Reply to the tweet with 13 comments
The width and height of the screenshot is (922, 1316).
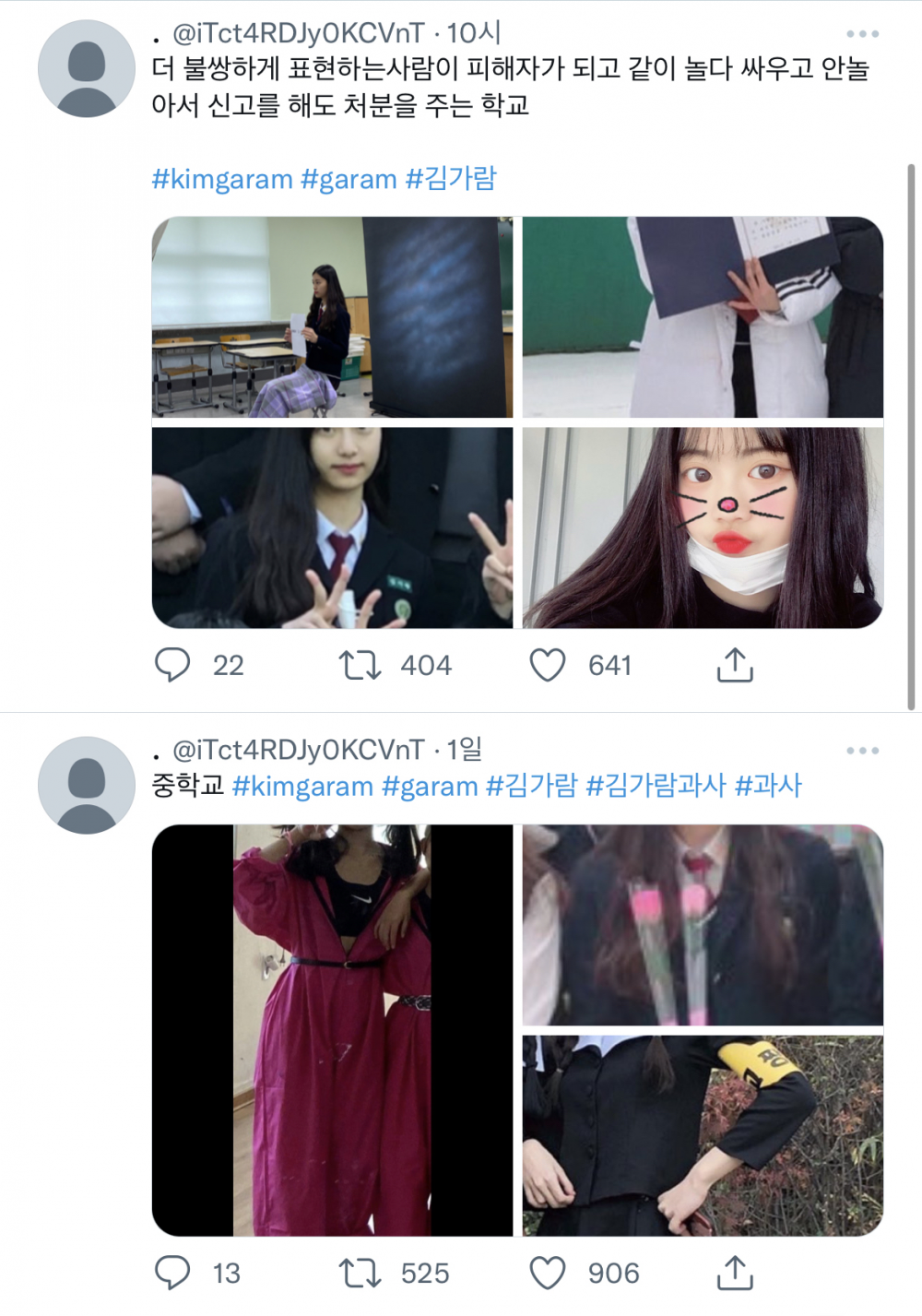(x=172, y=1273)
